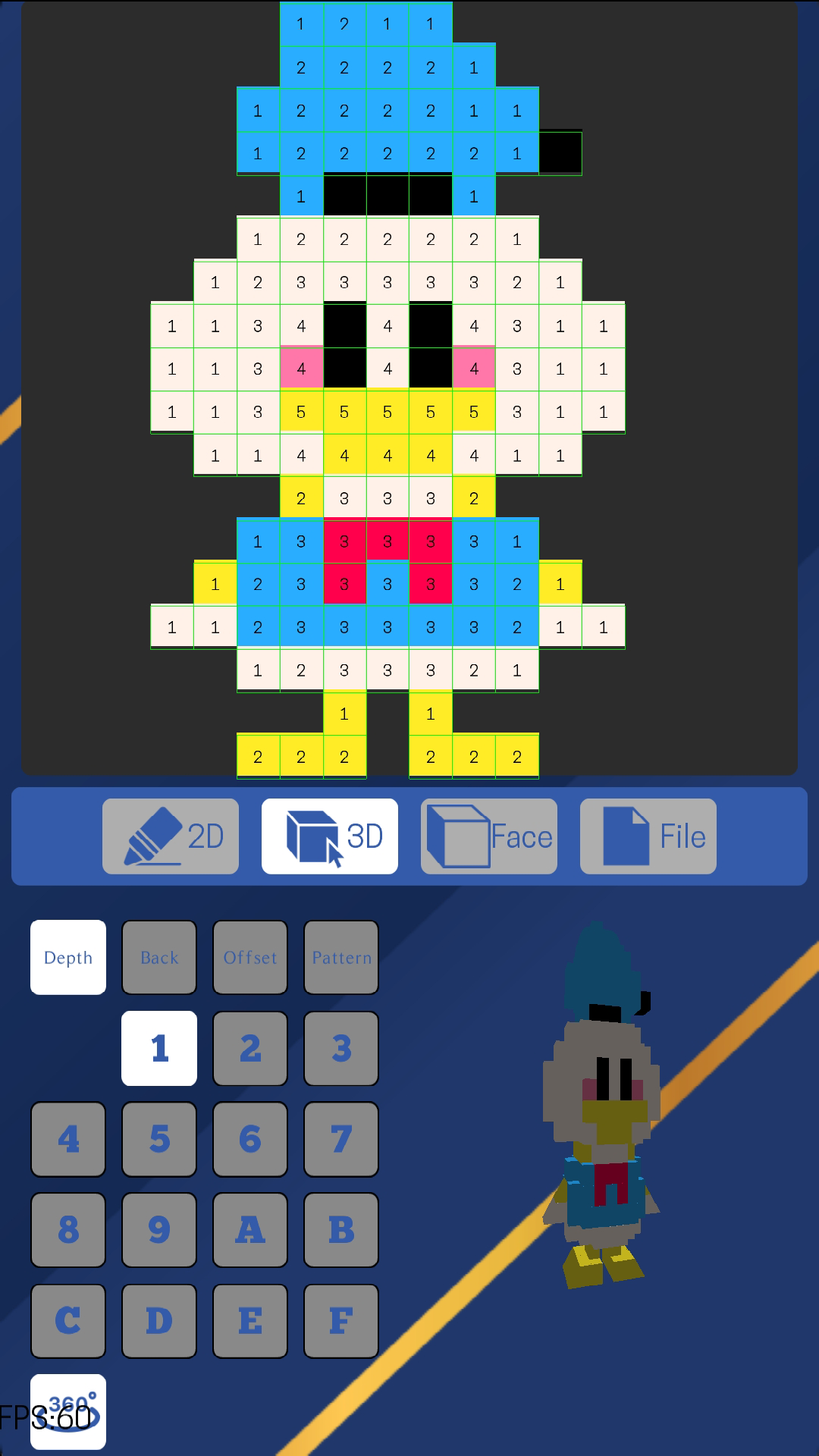Select depth value A
The image size is (819, 1456).
coord(250,1230)
